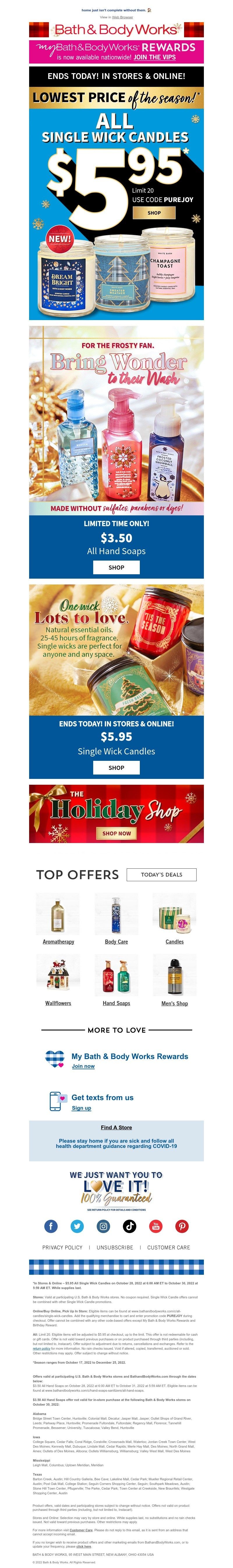Join My Bath & Body Works Rewards

[83, 1066]
